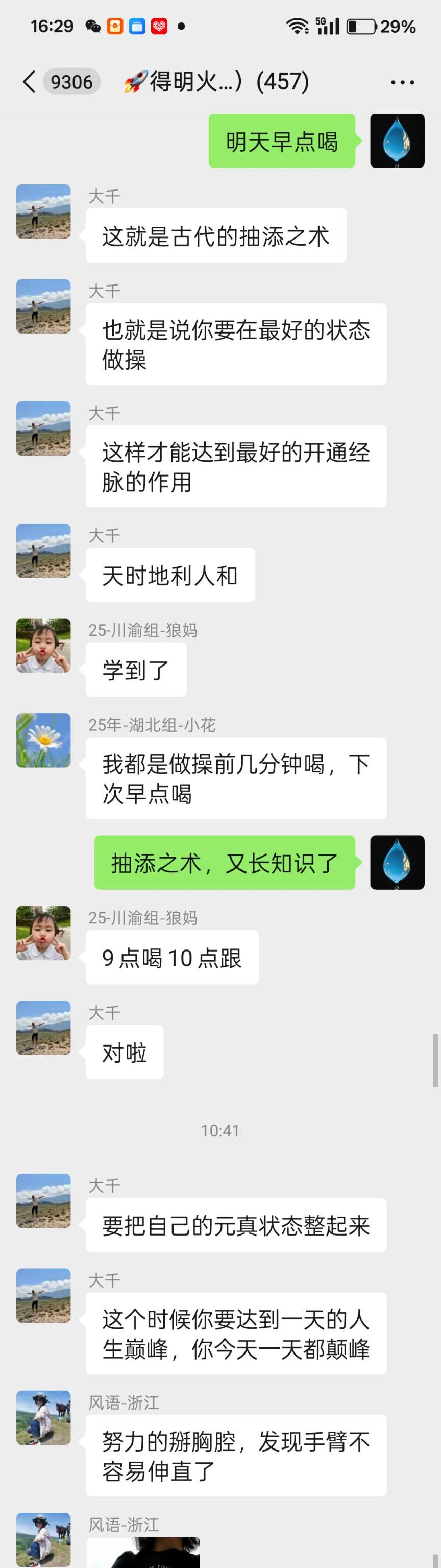
Task: Tap 小花's daisy avatar
Action: click(x=43, y=740)
